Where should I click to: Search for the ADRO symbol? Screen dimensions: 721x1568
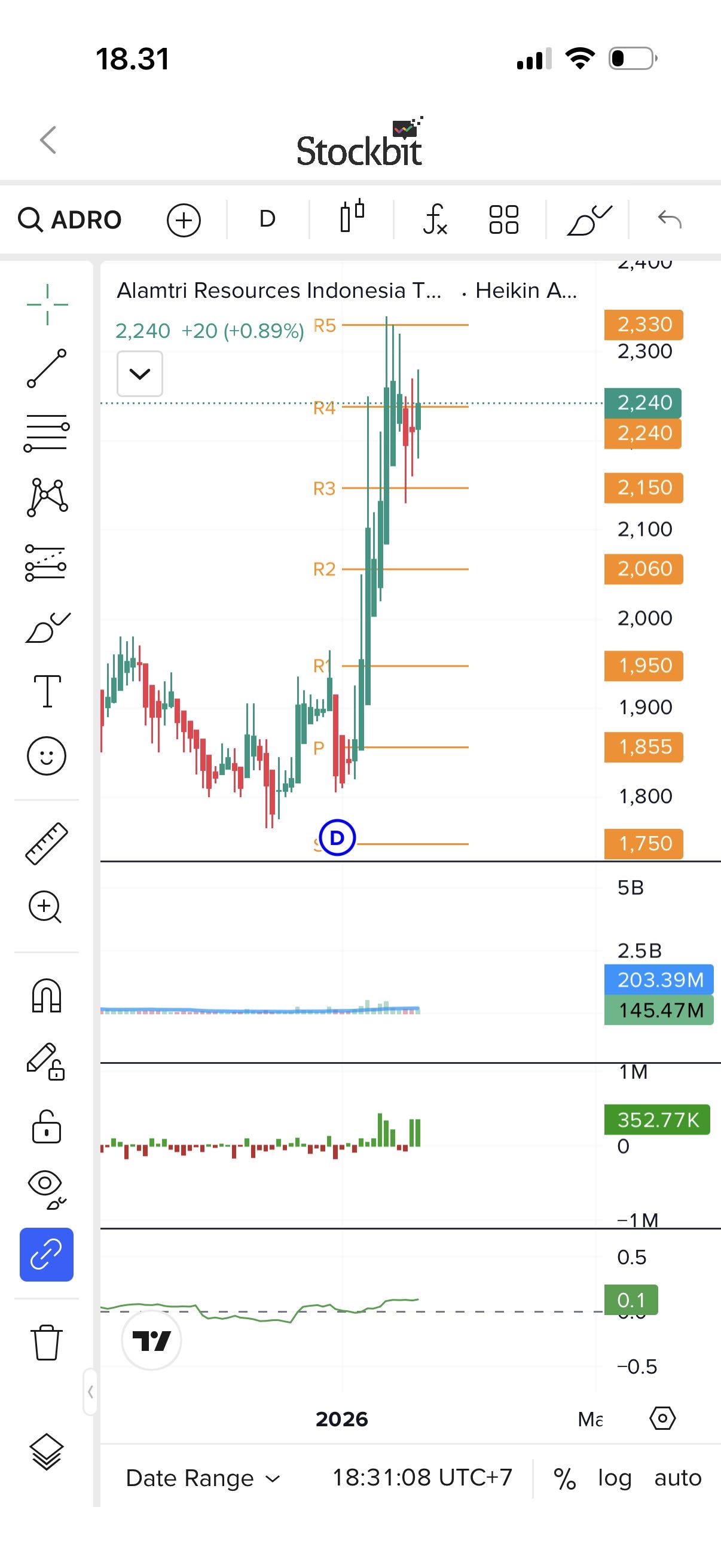(70, 219)
